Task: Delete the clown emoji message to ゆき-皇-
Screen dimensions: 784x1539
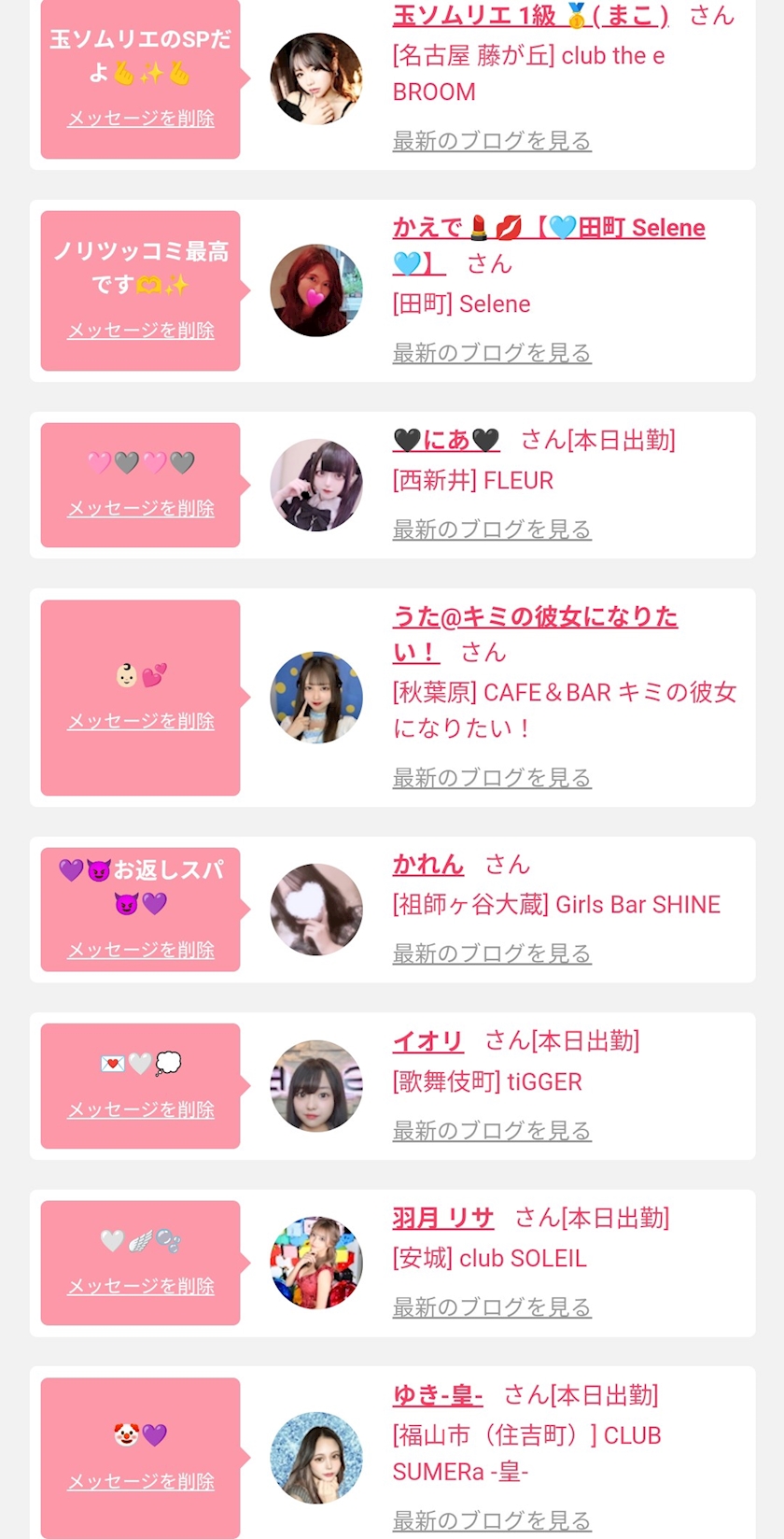Action: click(x=141, y=1482)
